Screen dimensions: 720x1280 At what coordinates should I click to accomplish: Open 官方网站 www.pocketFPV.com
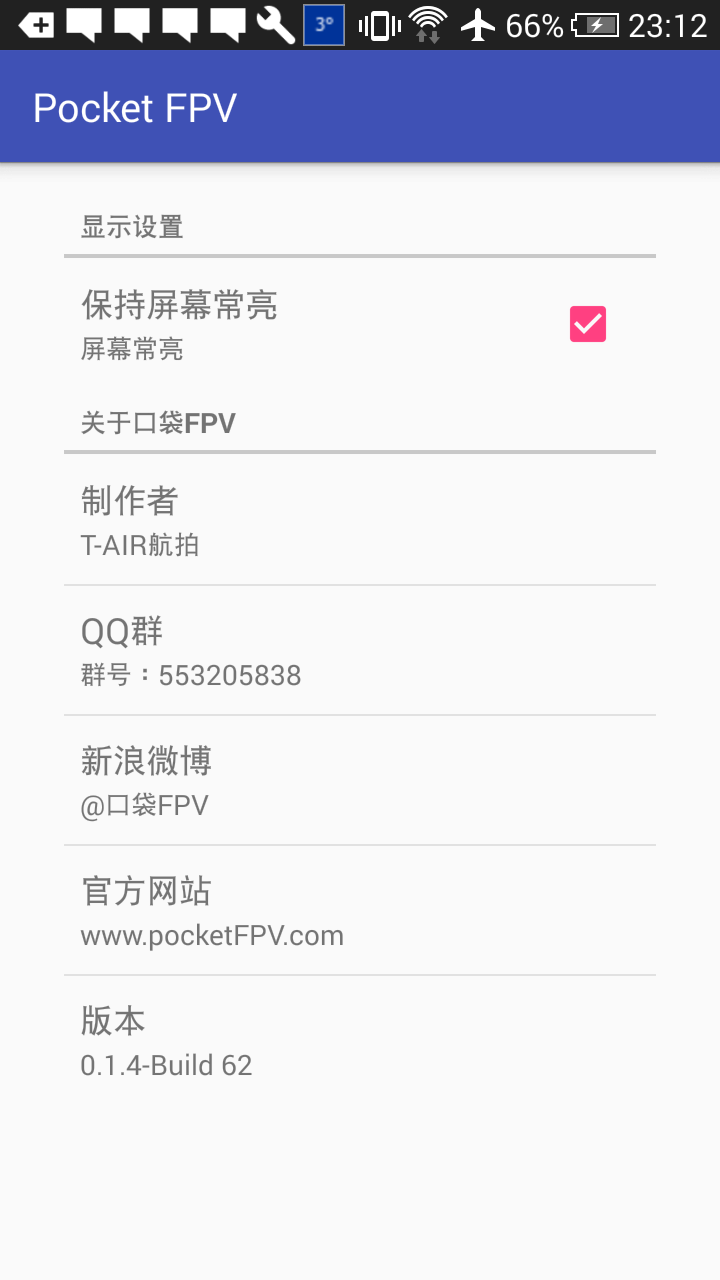click(360, 910)
